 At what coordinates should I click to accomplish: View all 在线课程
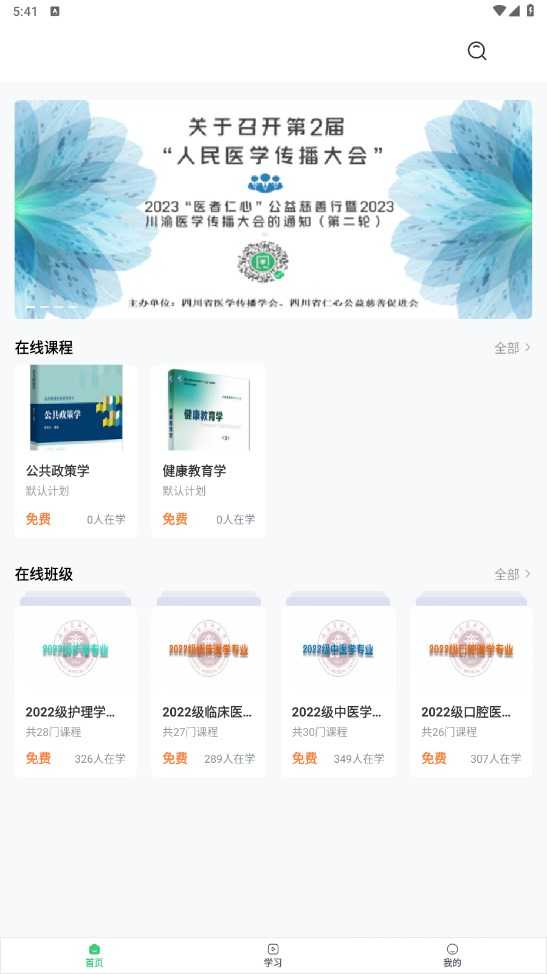(x=512, y=348)
